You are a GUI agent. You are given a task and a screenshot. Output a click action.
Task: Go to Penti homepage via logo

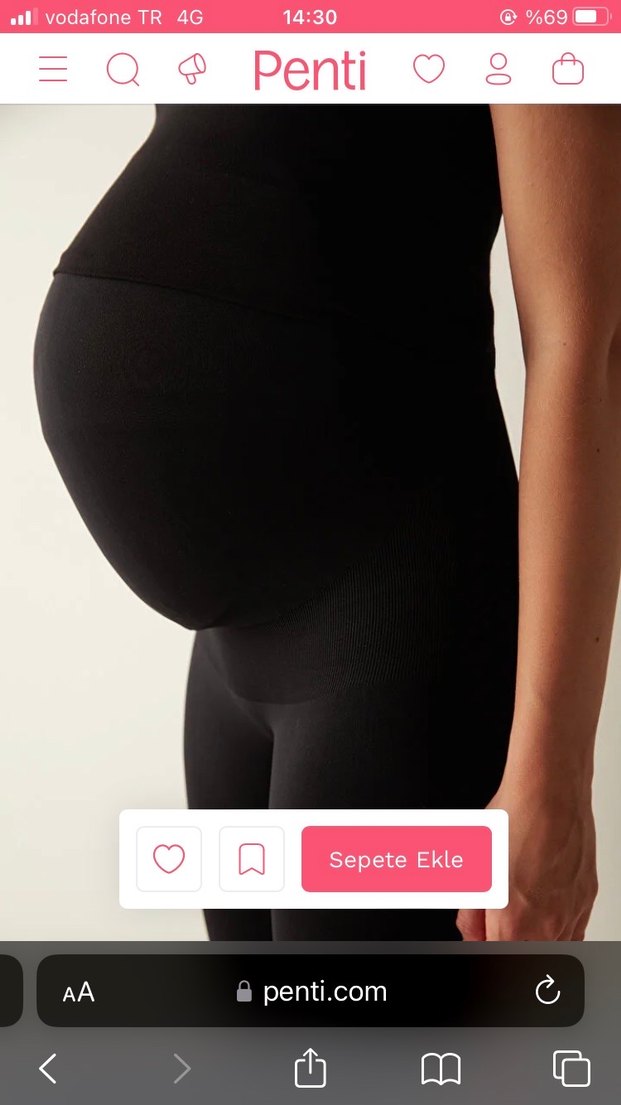coord(310,71)
